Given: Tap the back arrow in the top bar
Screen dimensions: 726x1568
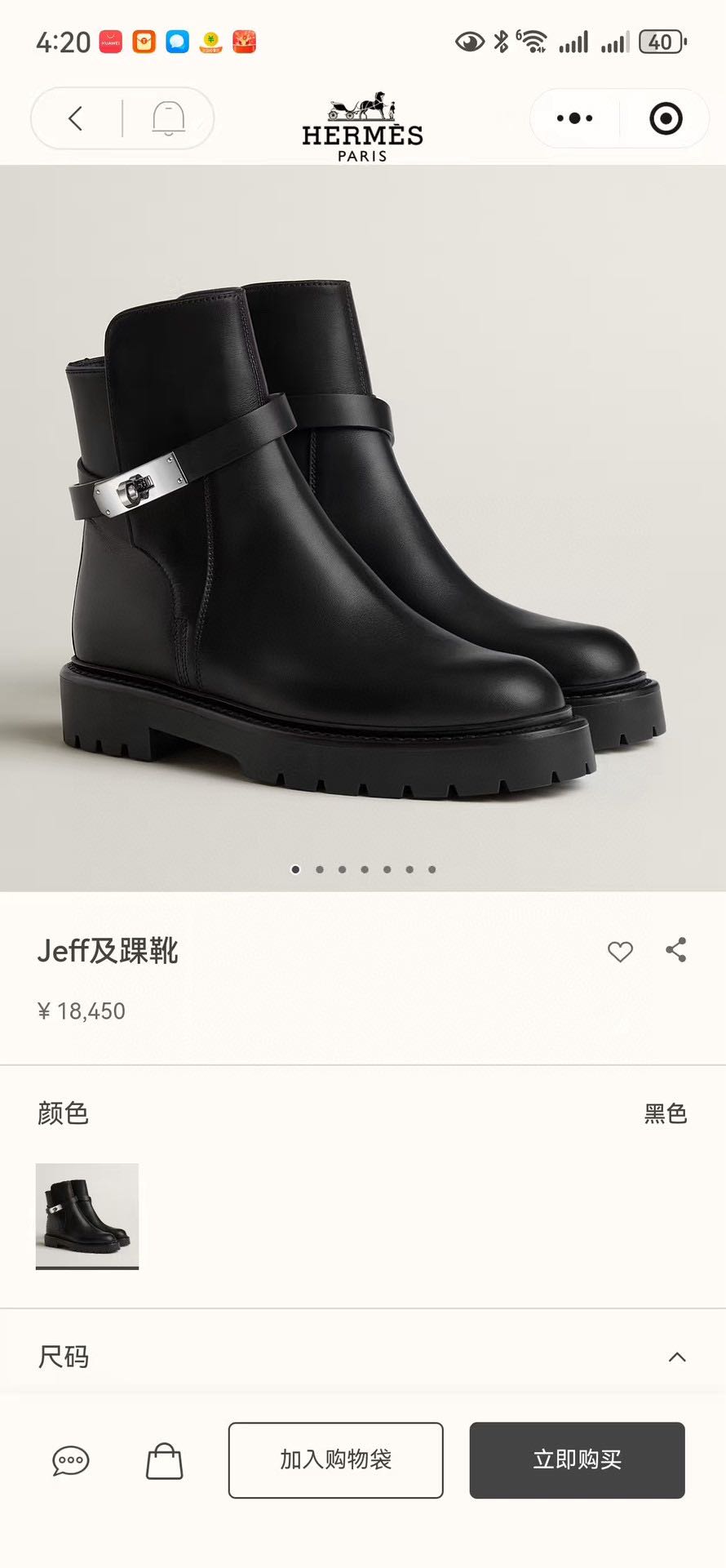Looking at the screenshot, I should (x=75, y=118).
